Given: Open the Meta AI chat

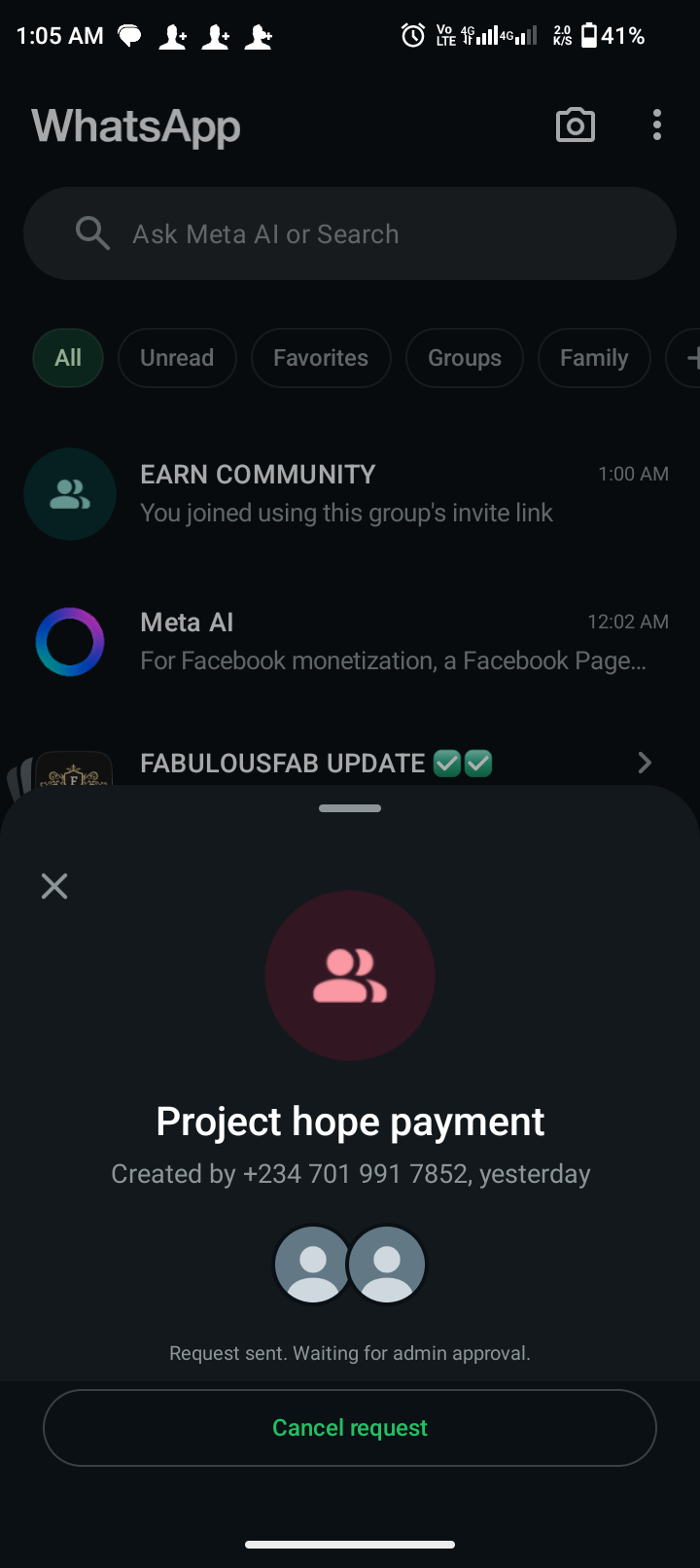Looking at the screenshot, I should tap(350, 642).
